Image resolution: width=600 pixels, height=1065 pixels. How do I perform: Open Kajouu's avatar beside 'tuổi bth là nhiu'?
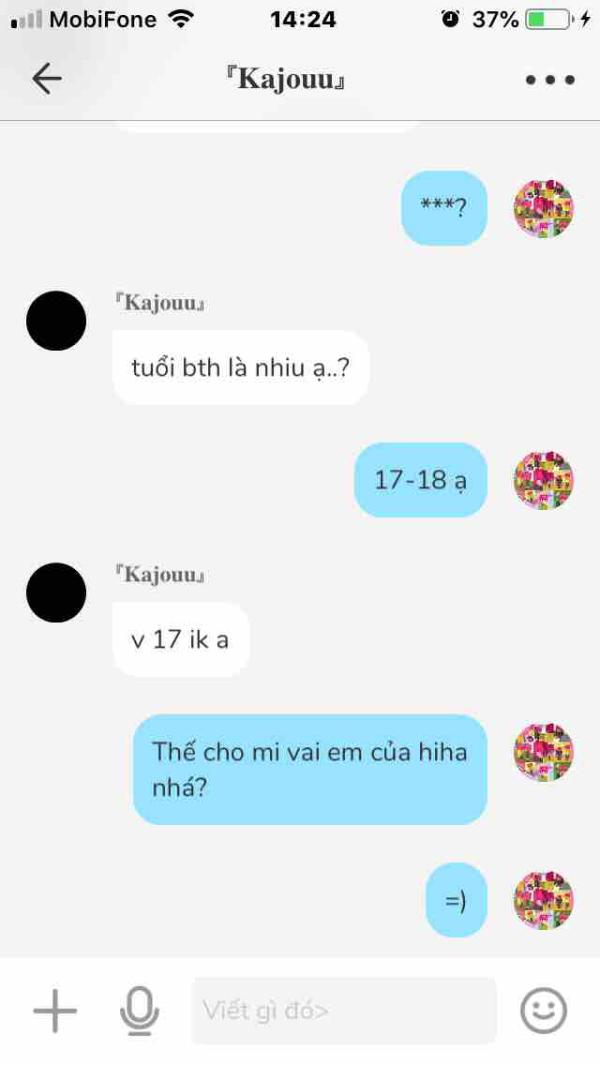[56, 321]
